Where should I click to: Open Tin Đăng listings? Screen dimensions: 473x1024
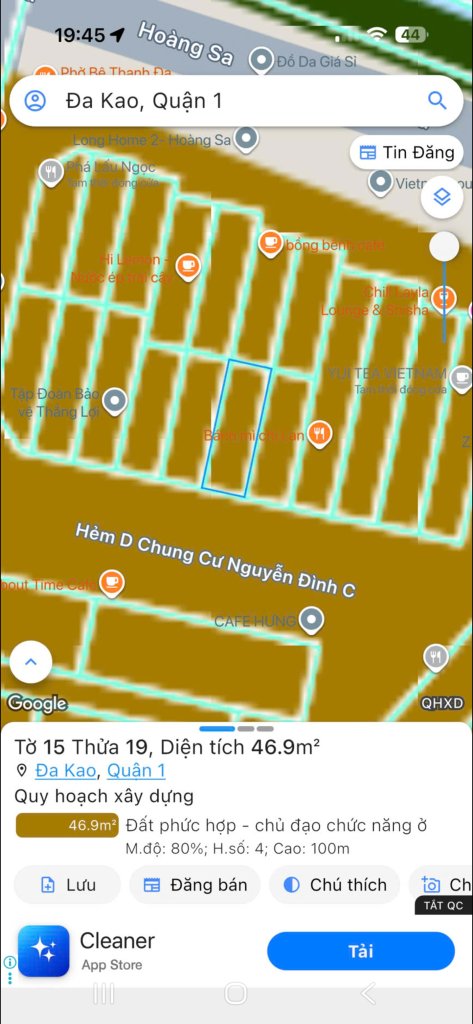(407, 153)
